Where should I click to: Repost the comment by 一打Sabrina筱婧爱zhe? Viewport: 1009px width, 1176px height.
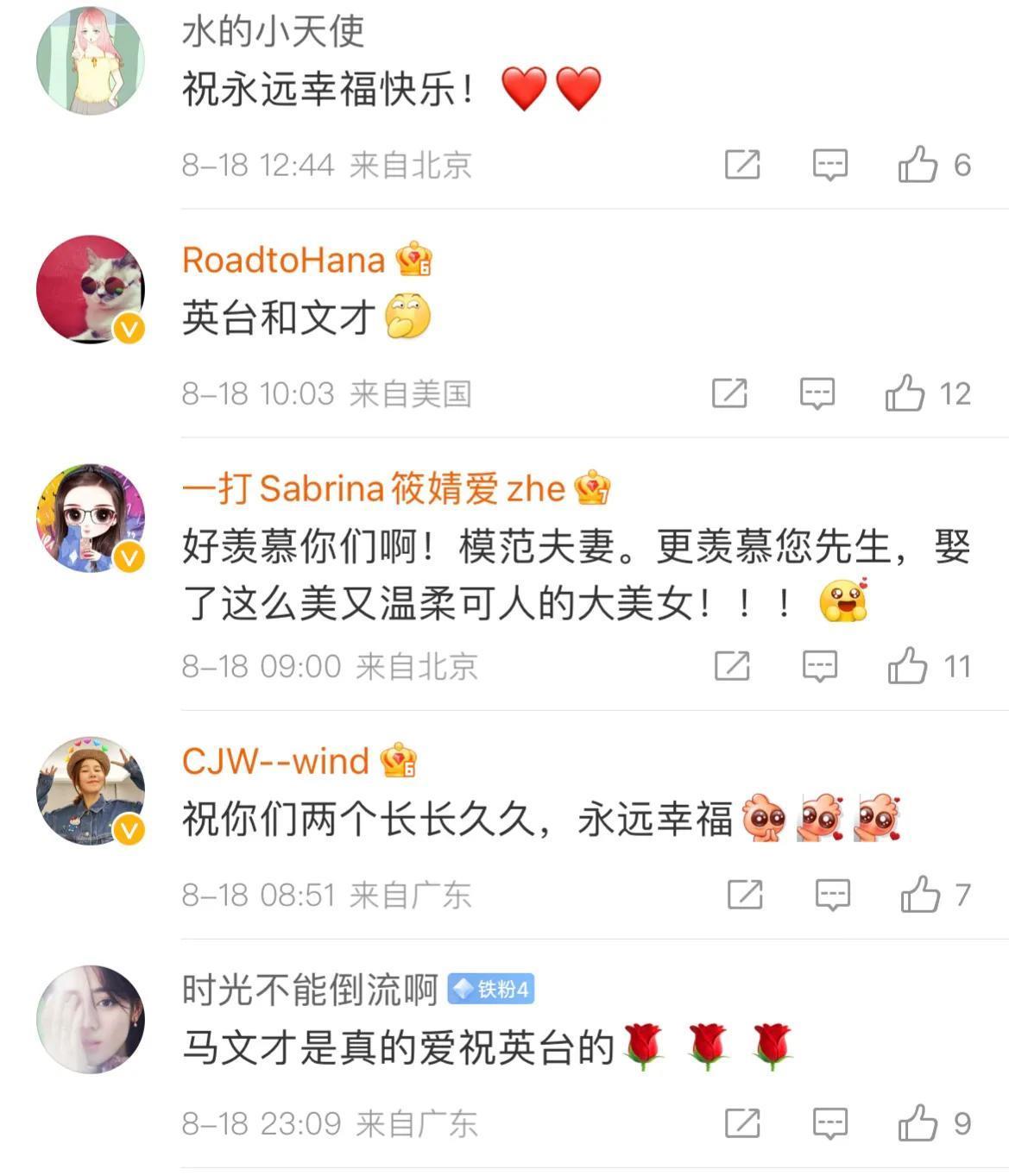(x=732, y=666)
